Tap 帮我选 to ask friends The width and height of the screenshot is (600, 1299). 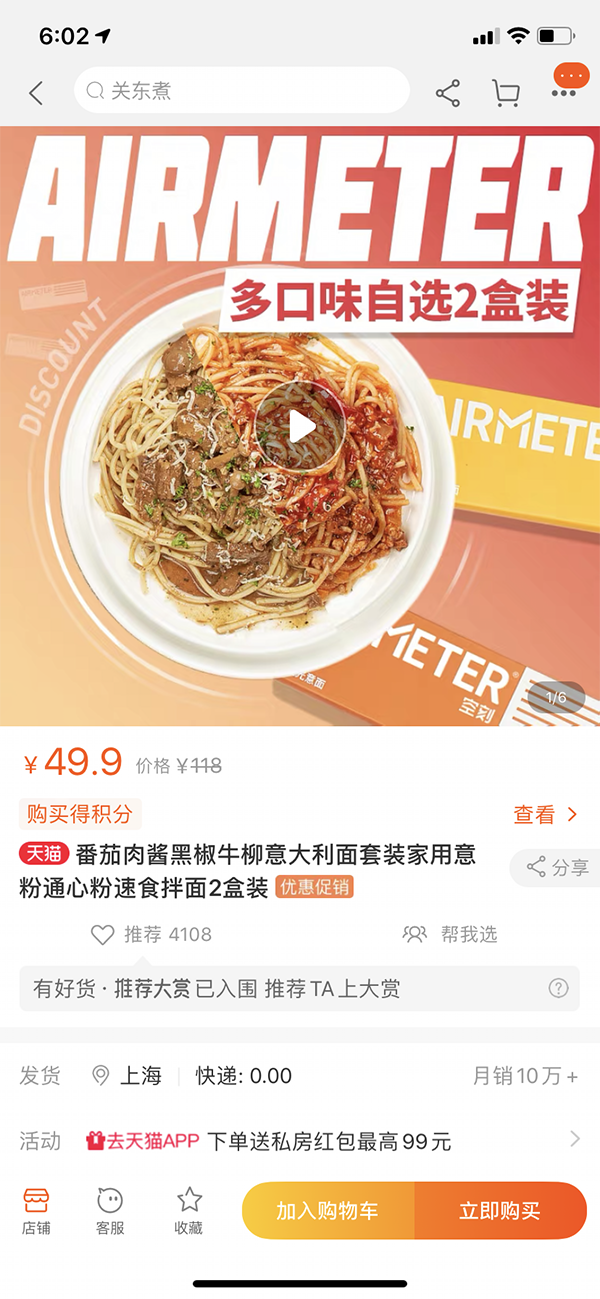click(x=450, y=935)
